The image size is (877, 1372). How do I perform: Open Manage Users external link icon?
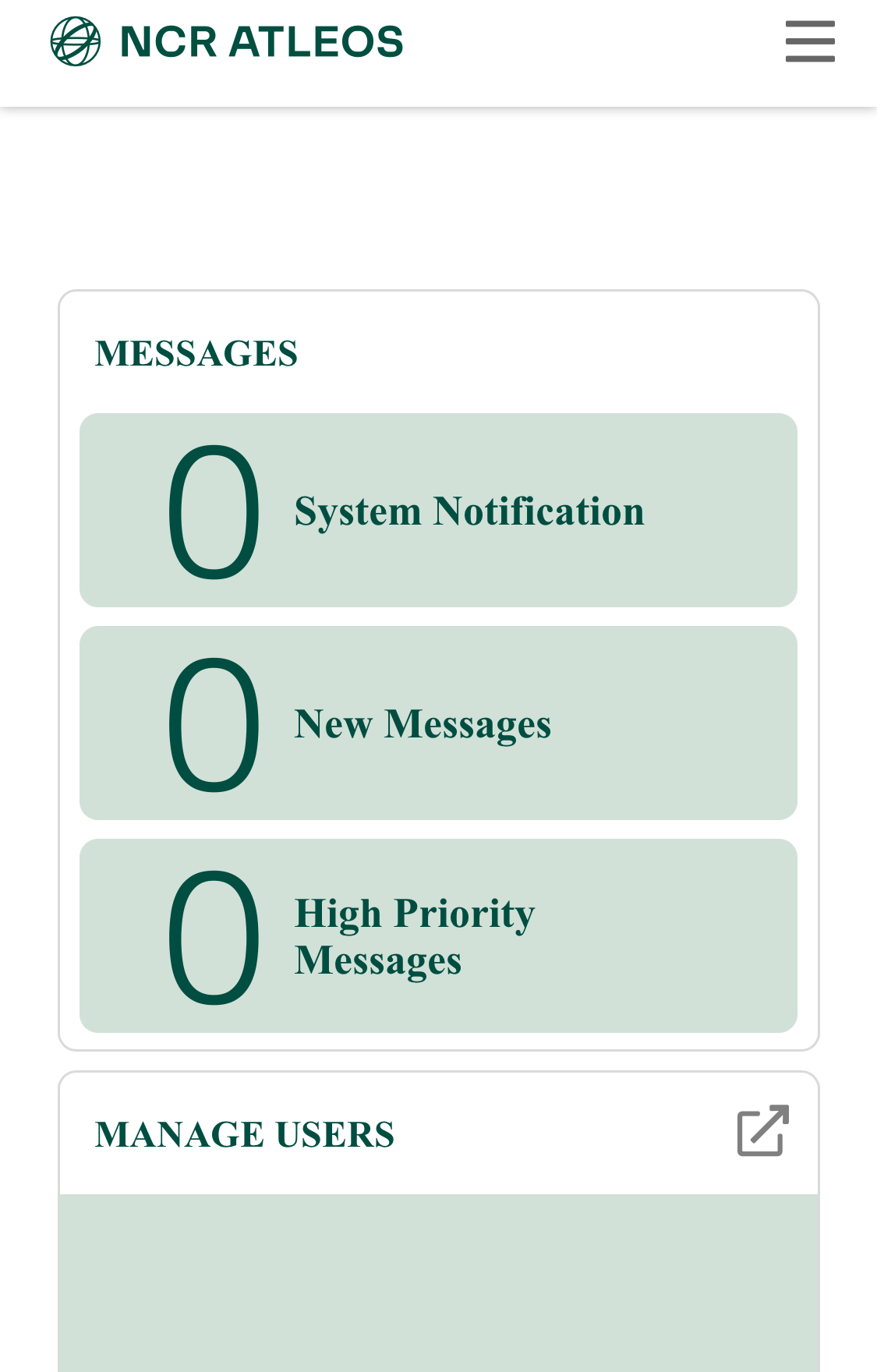click(x=762, y=1130)
